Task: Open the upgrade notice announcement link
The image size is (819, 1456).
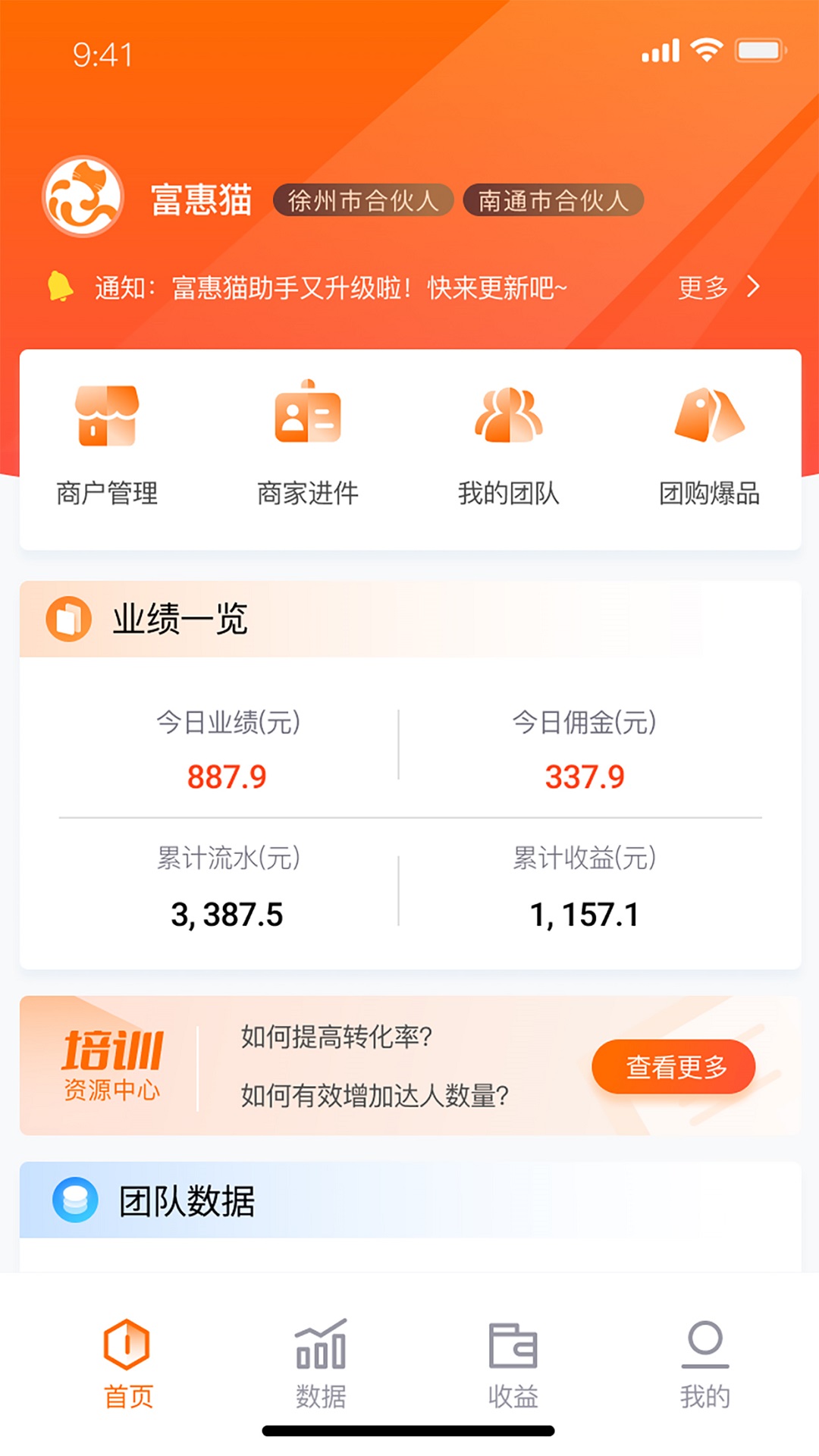Action: [369, 288]
